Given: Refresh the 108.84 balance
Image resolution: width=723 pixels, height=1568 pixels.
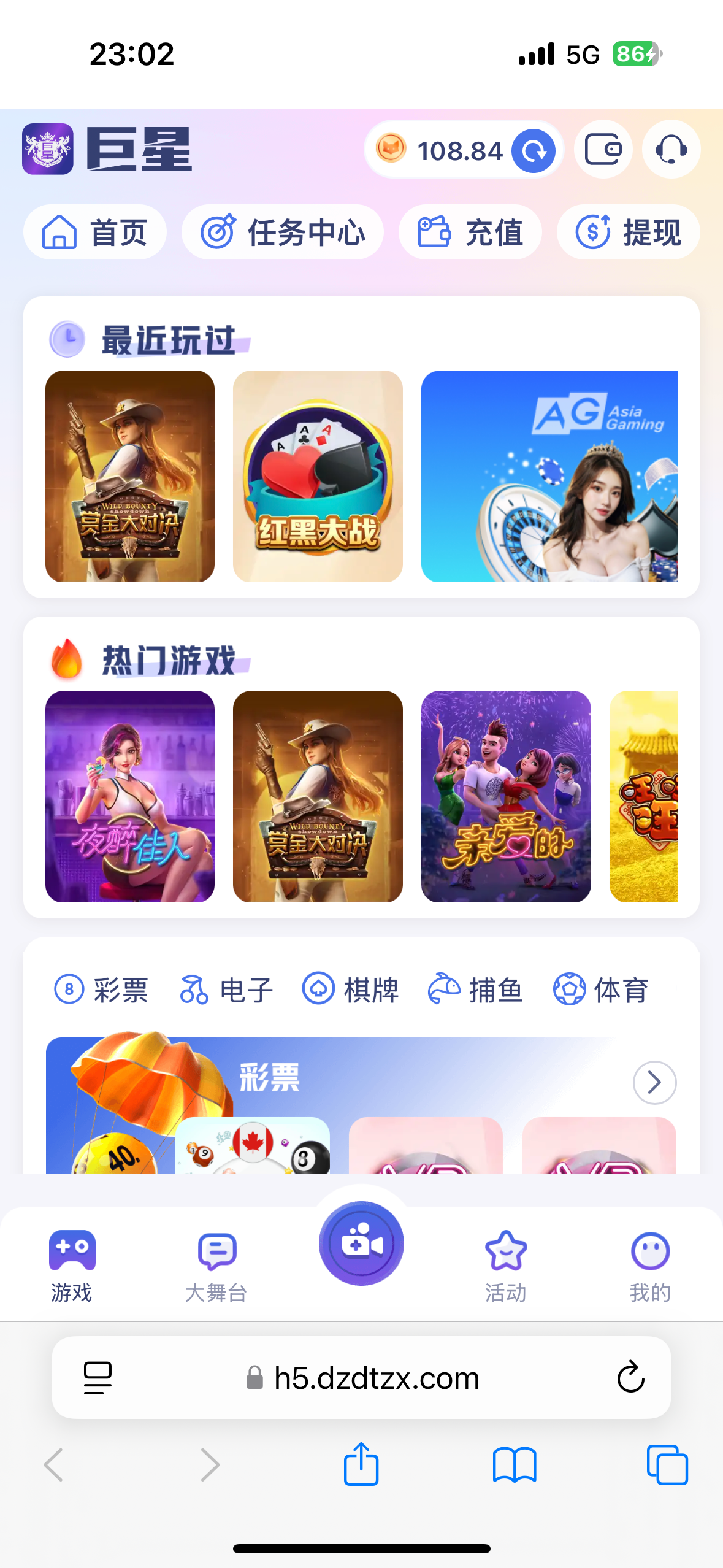Looking at the screenshot, I should click(534, 151).
